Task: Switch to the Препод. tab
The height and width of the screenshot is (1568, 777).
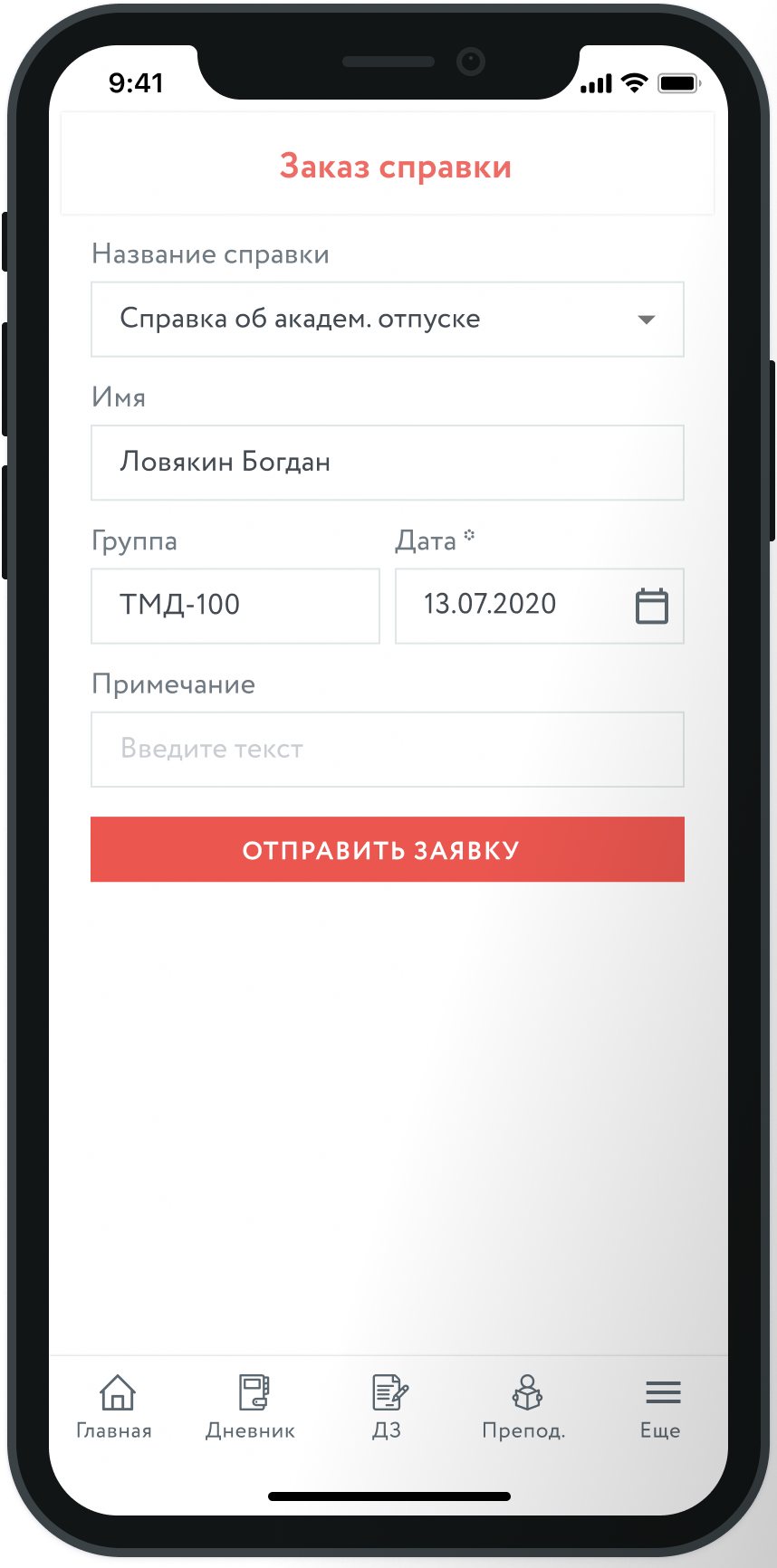Action: point(524,1406)
